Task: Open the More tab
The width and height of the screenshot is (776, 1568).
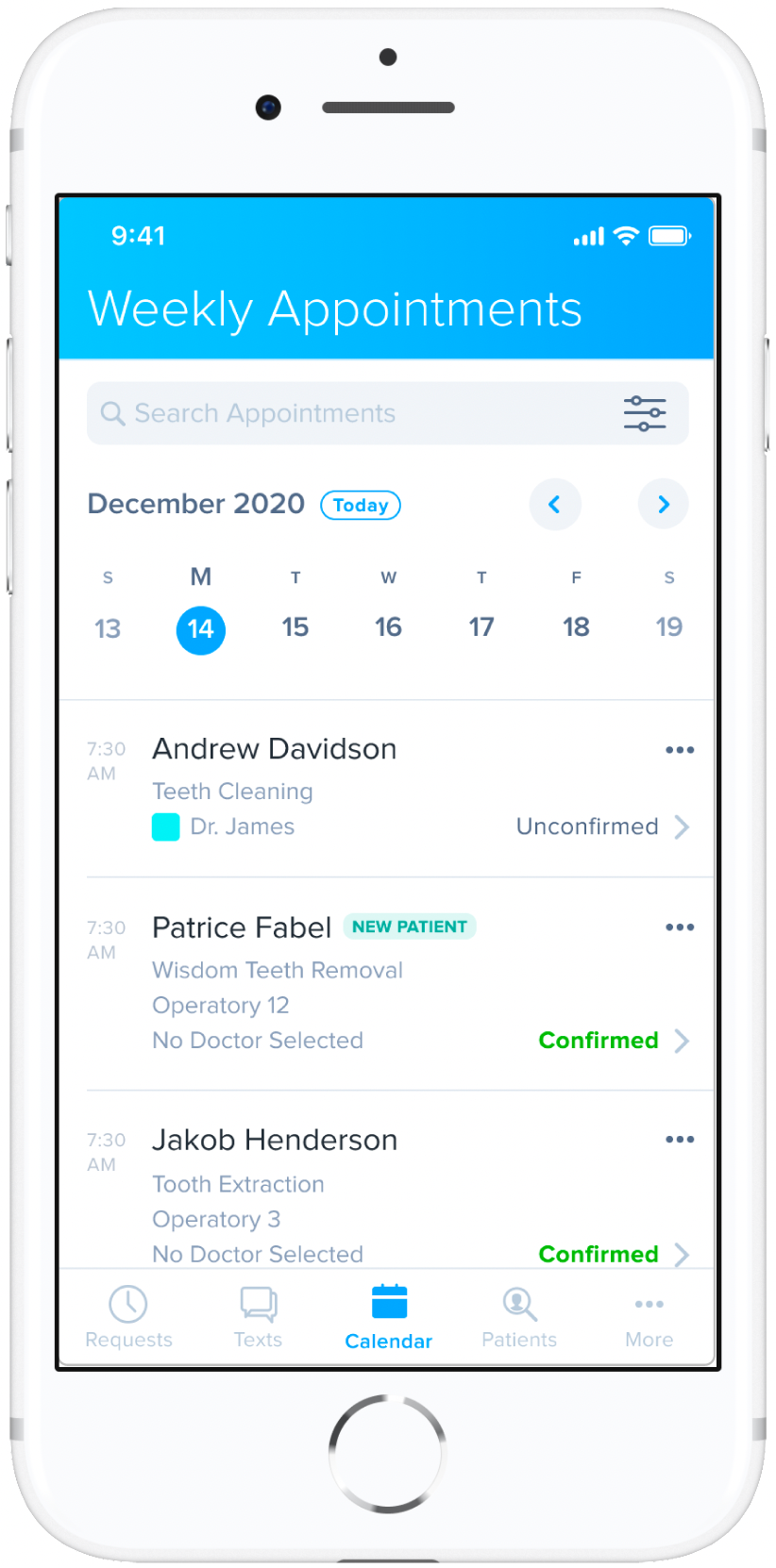Action: 649,1317
